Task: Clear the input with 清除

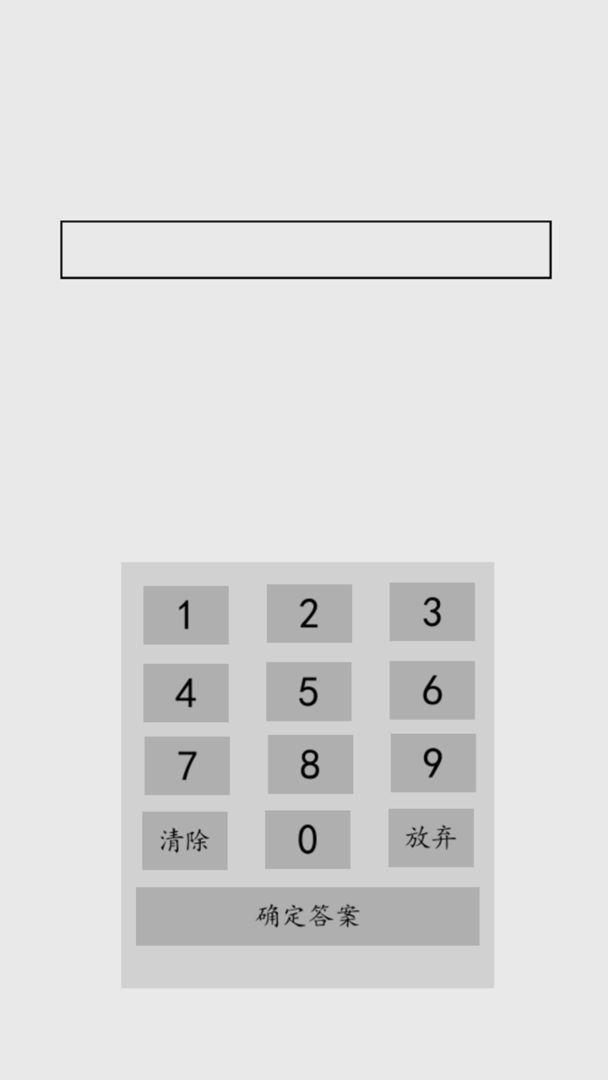Action: pos(185,841)
